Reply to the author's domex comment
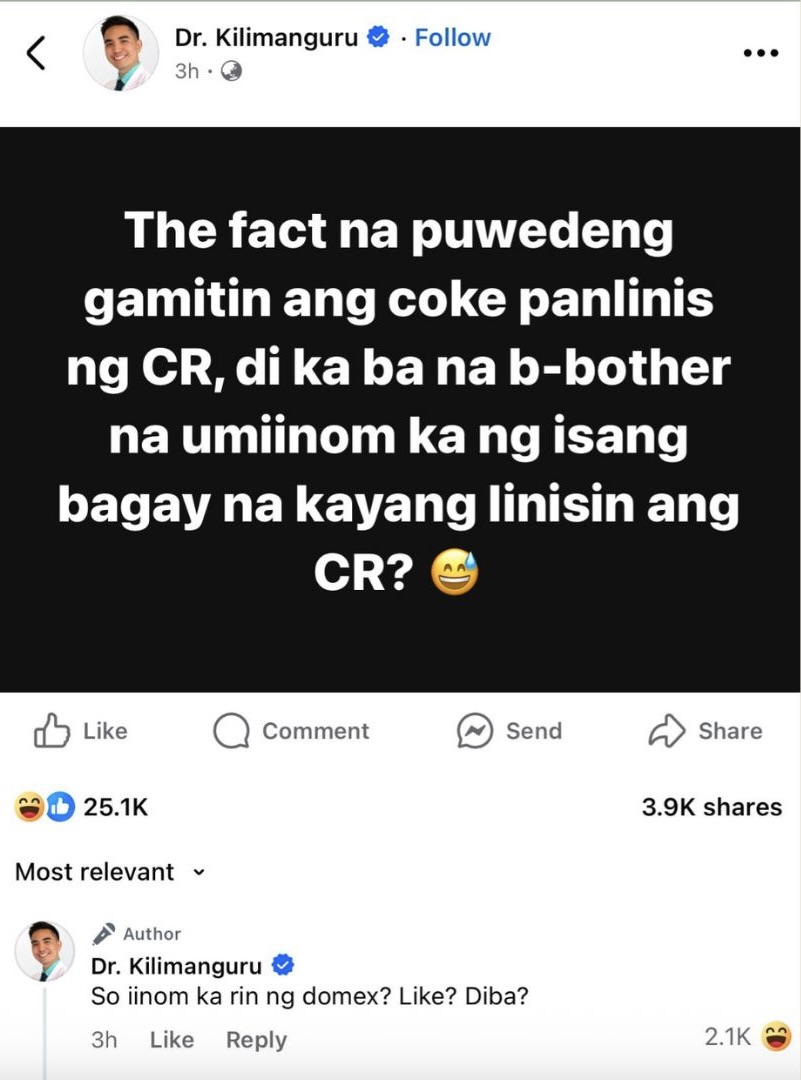The width and height of the screenshot is (801, 1080). coord(256,1040)
